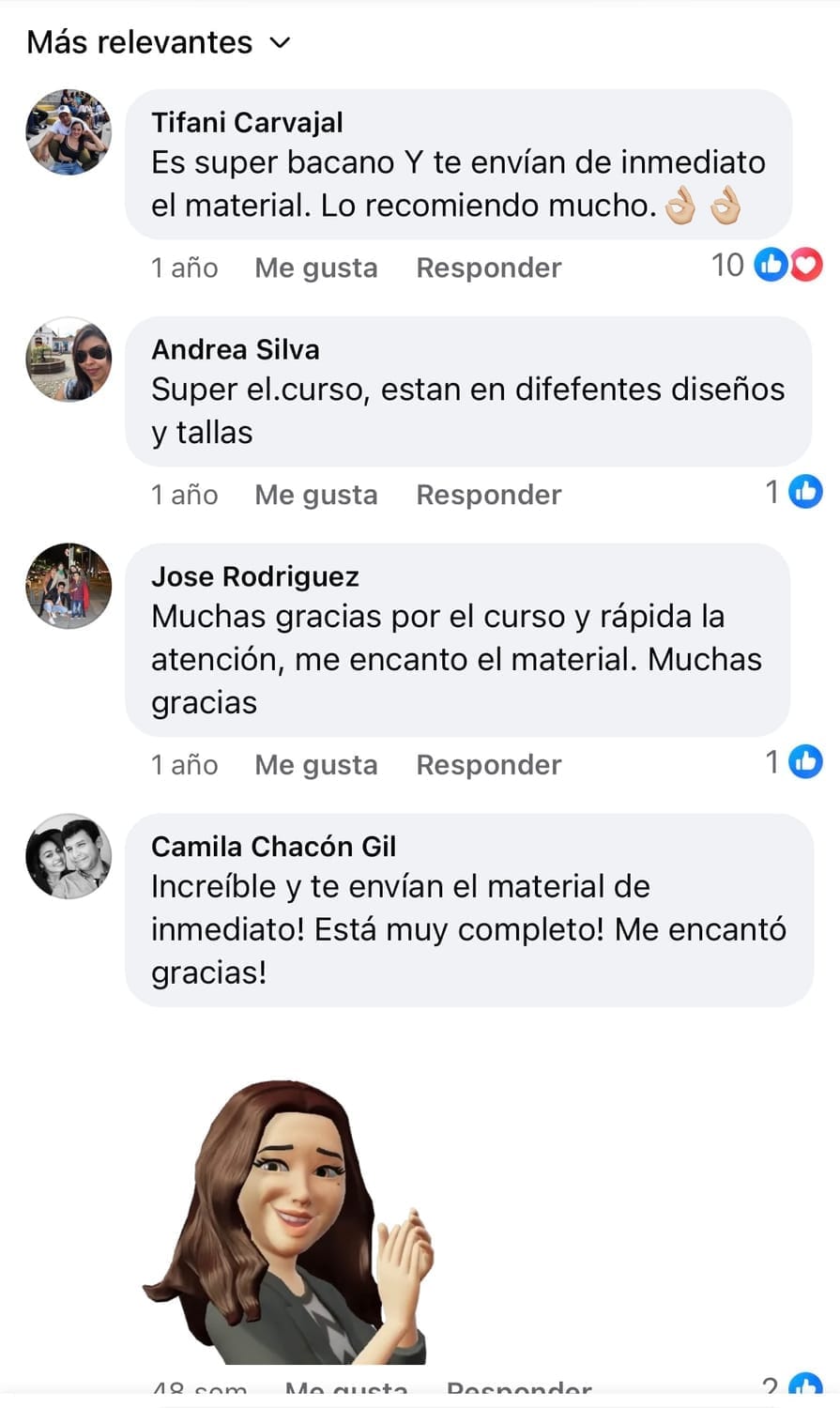Open Jose Rodriguez's profile picture
The image size is (840, 1408).
click(69, 586)
